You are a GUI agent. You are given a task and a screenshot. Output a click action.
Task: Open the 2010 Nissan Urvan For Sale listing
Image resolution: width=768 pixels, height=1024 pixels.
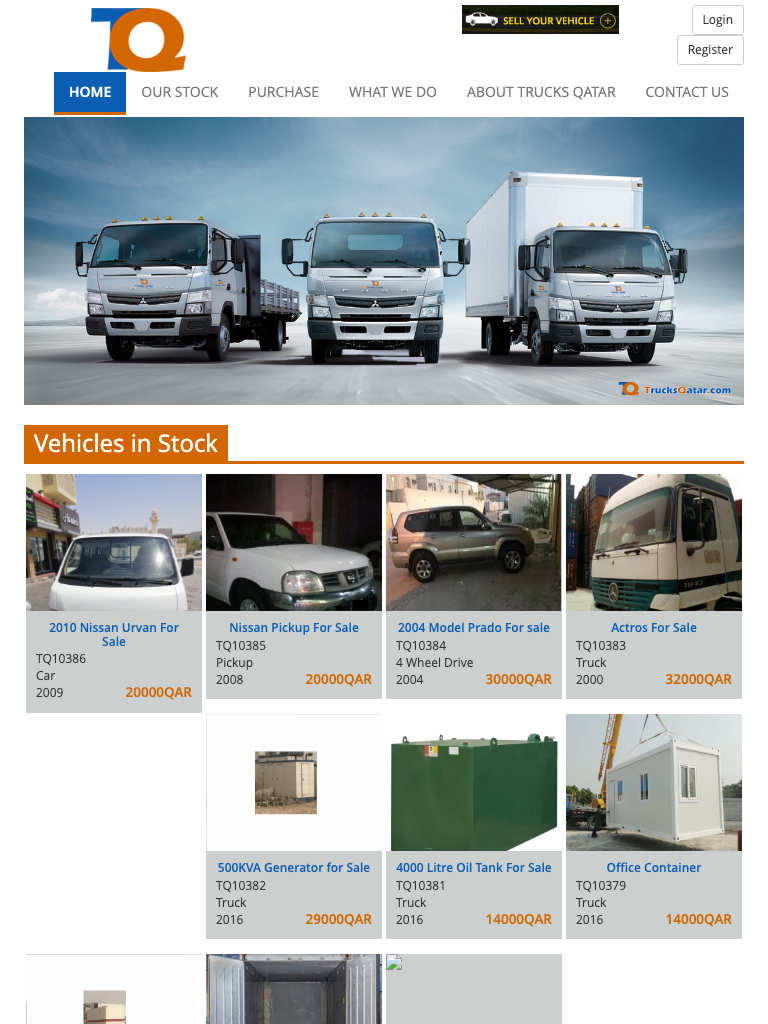pyautogui.click(x=113, y=634)
